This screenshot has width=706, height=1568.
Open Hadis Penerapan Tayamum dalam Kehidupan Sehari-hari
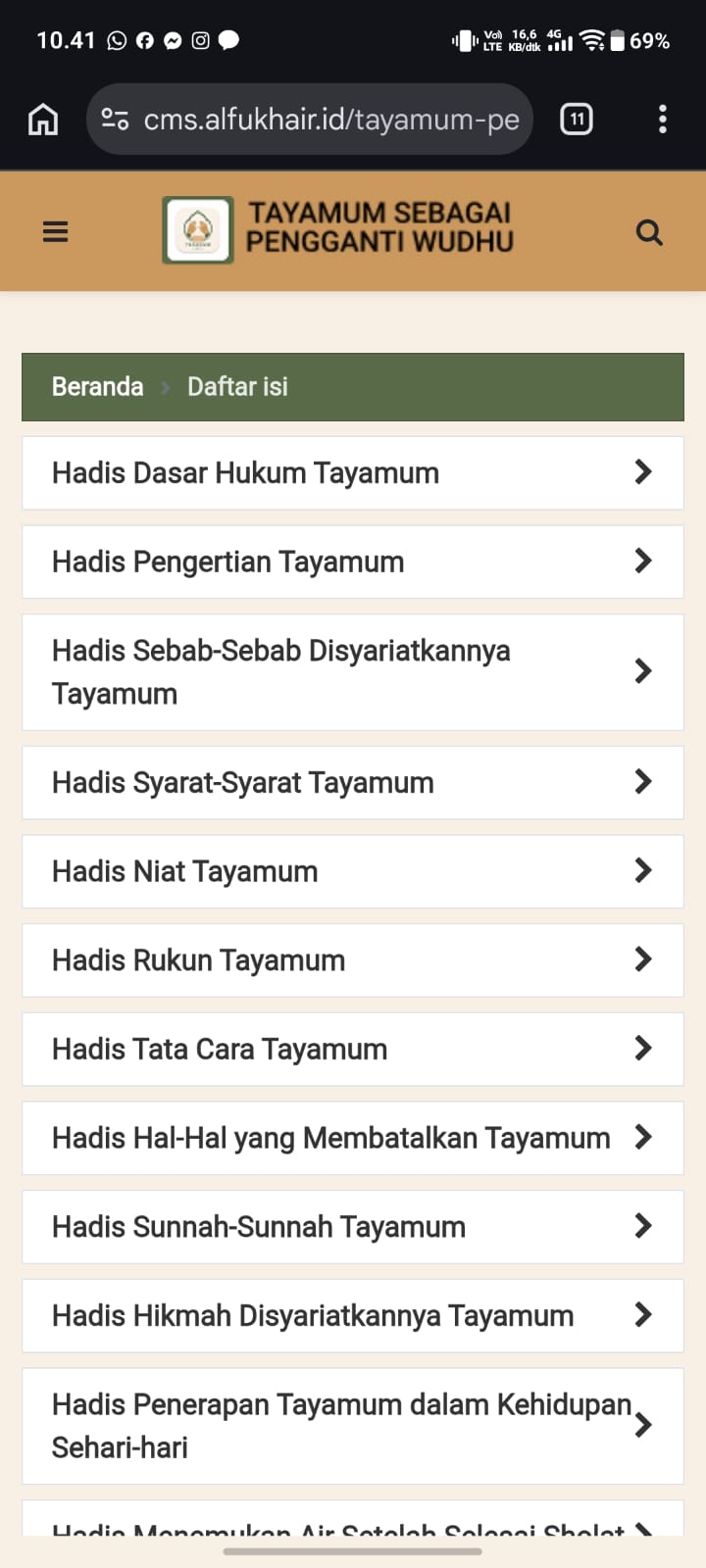click(353, 1426)
